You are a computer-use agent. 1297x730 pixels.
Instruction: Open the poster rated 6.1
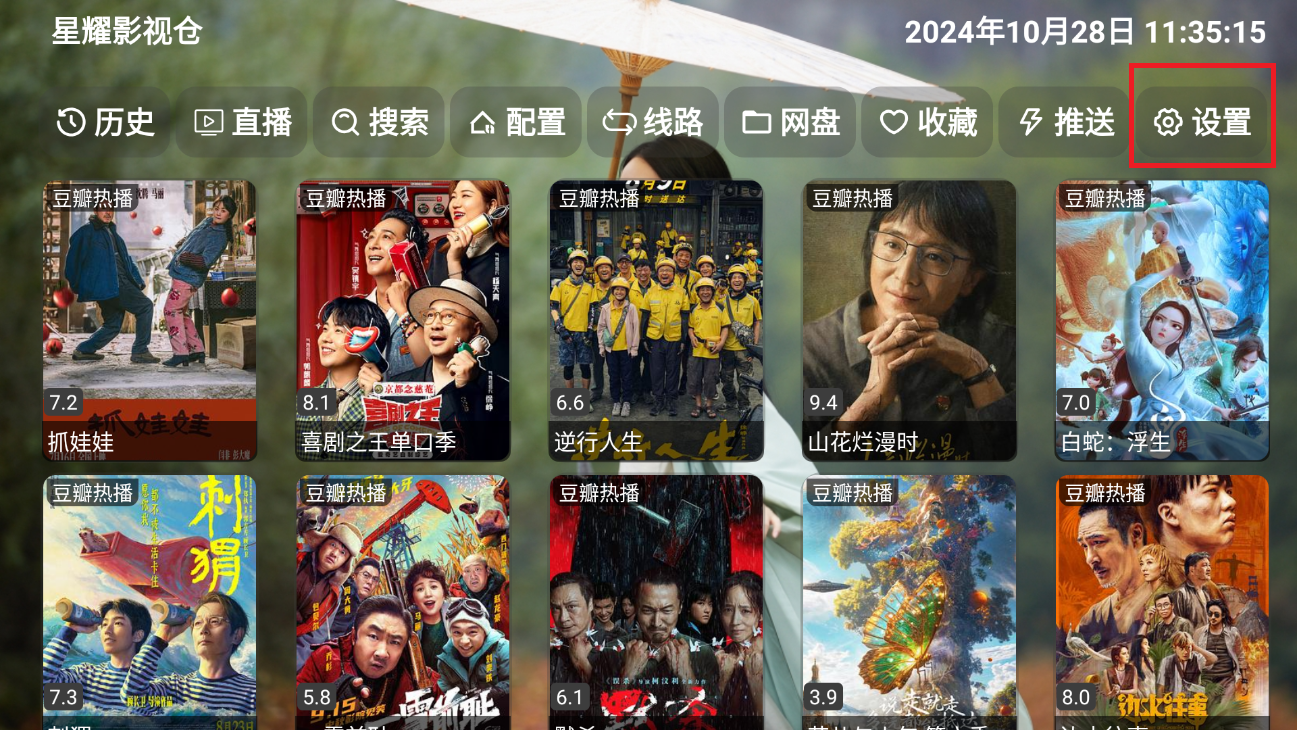[656, 600]
